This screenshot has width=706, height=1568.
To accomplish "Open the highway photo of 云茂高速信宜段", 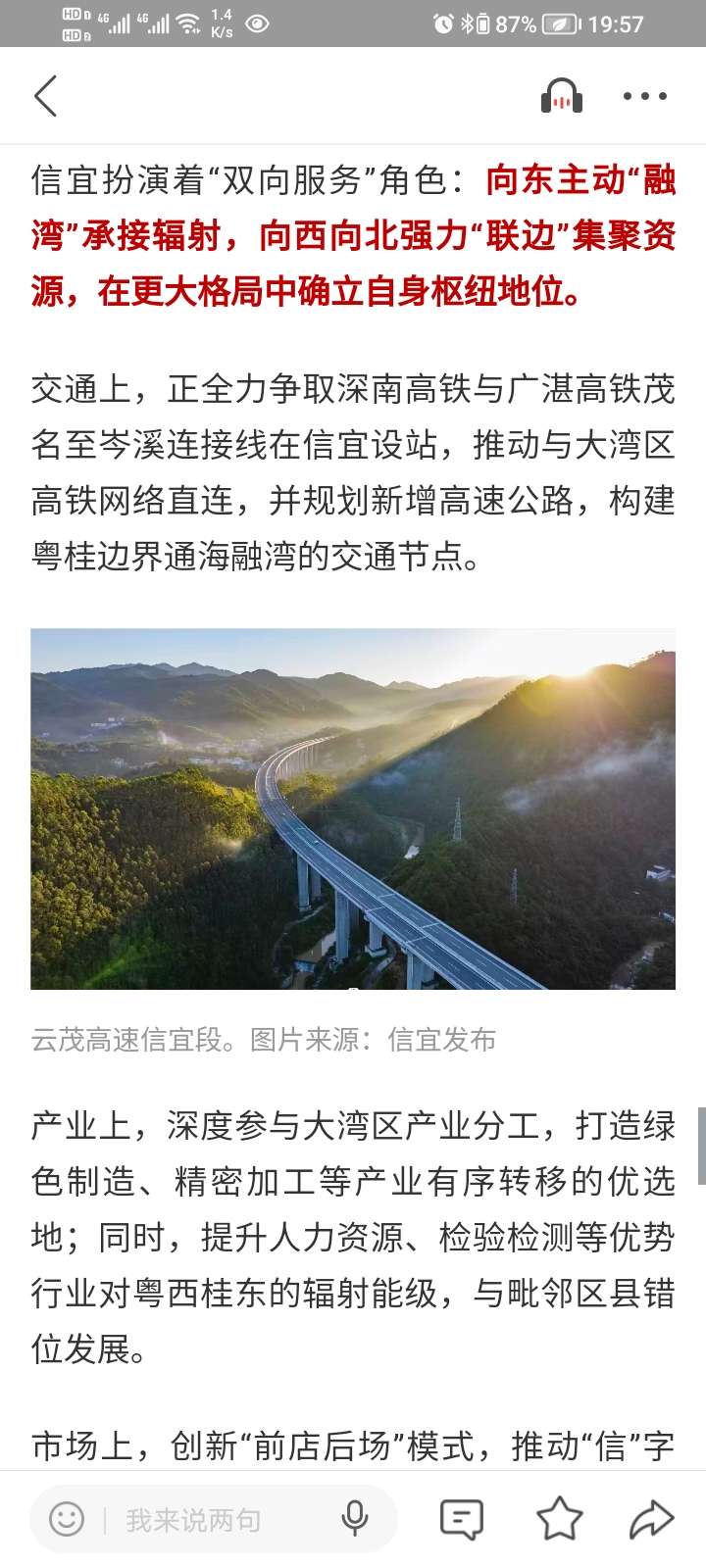I will (353, 808).
